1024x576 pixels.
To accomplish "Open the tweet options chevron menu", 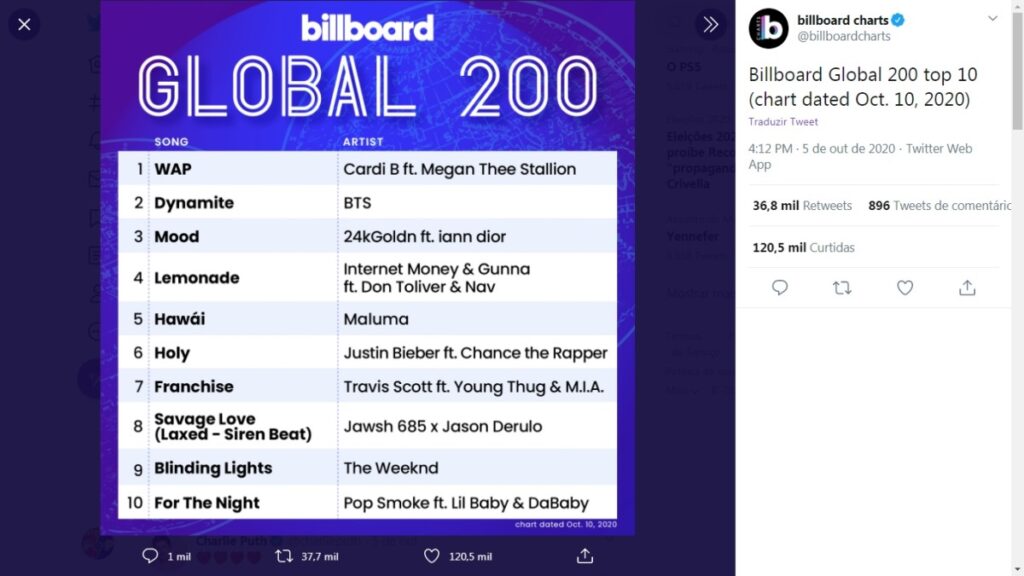I will point(992,19).
